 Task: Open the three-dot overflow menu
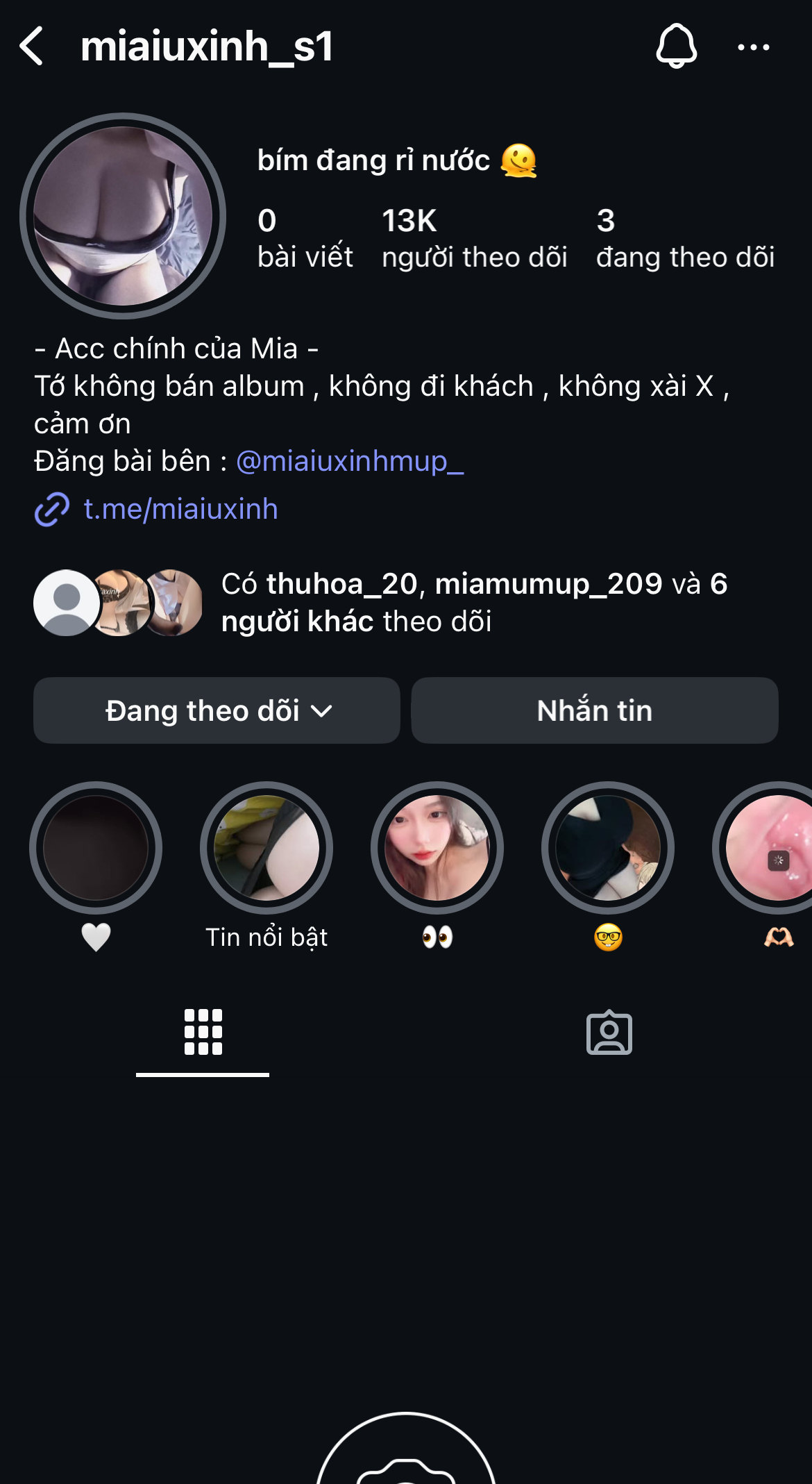click(x=753, y=47)
